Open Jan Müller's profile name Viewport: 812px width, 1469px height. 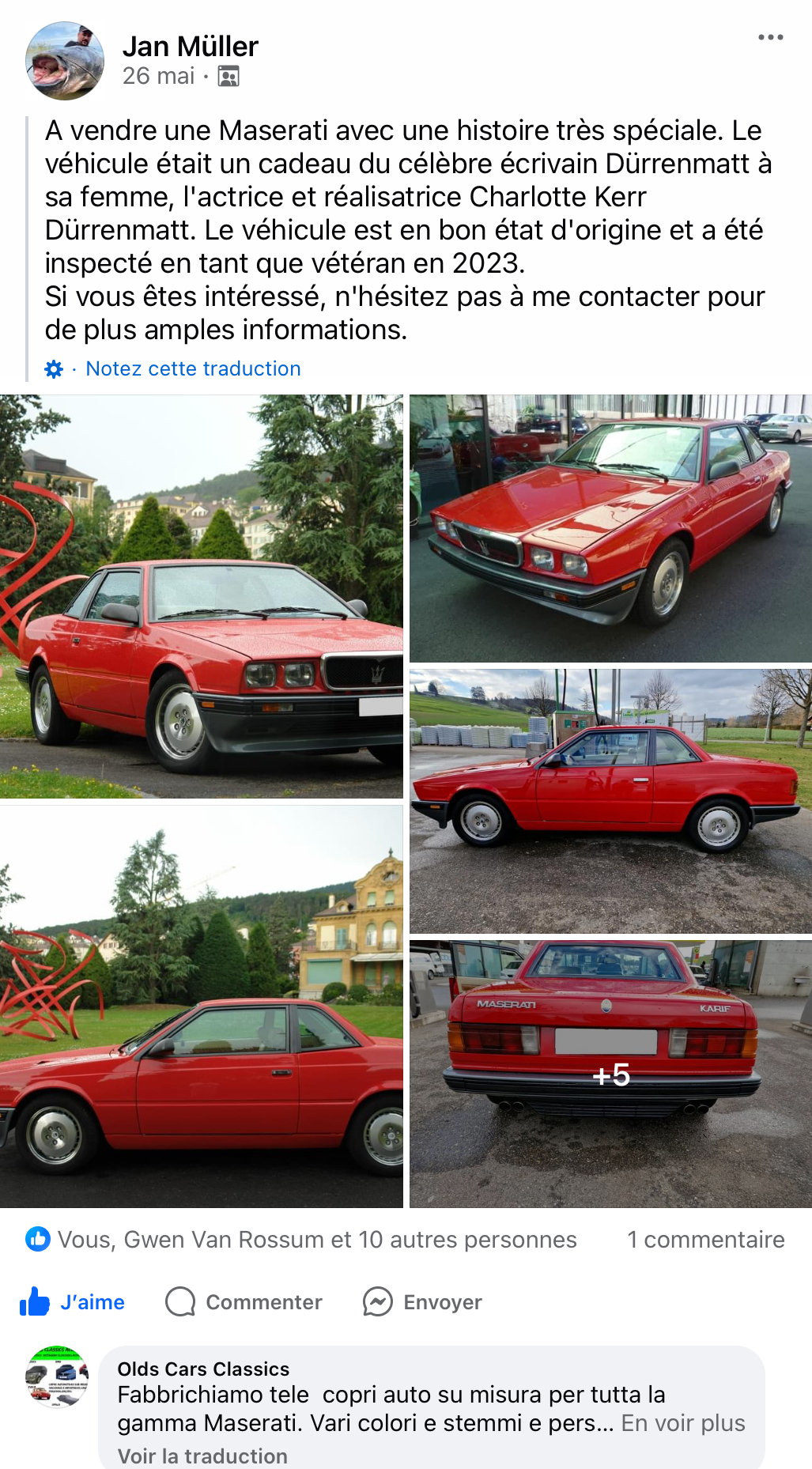pos(190,47)
